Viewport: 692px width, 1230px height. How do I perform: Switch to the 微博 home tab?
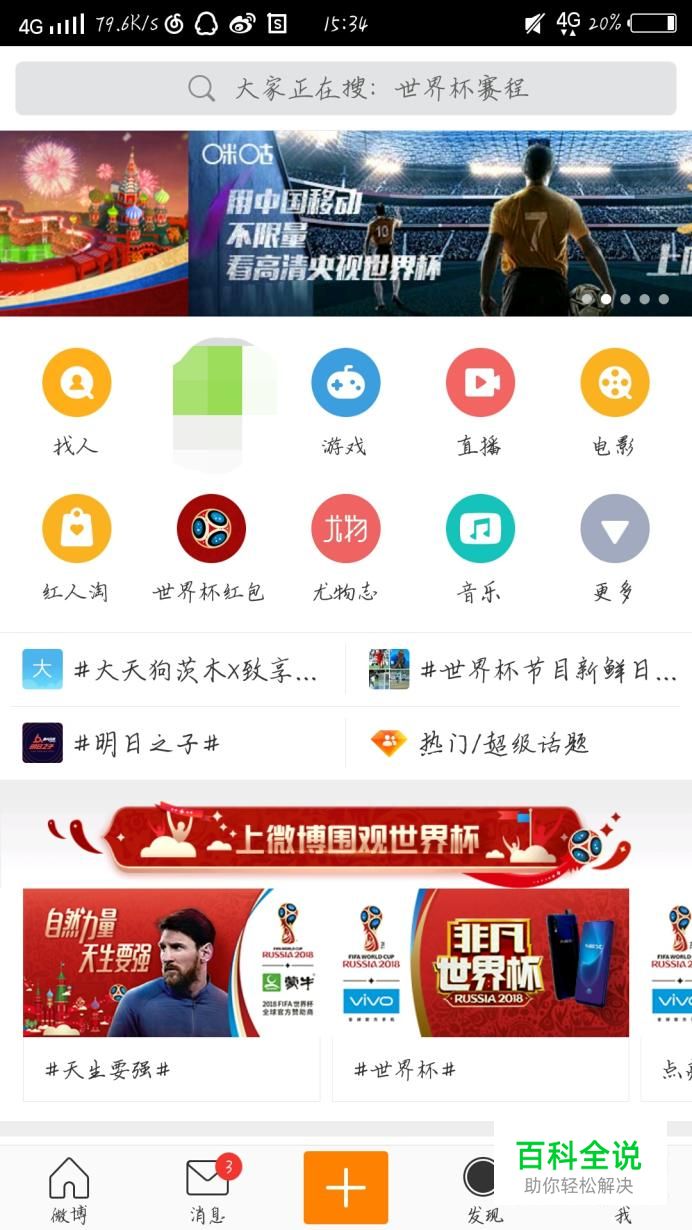(x=69, y=1190)
